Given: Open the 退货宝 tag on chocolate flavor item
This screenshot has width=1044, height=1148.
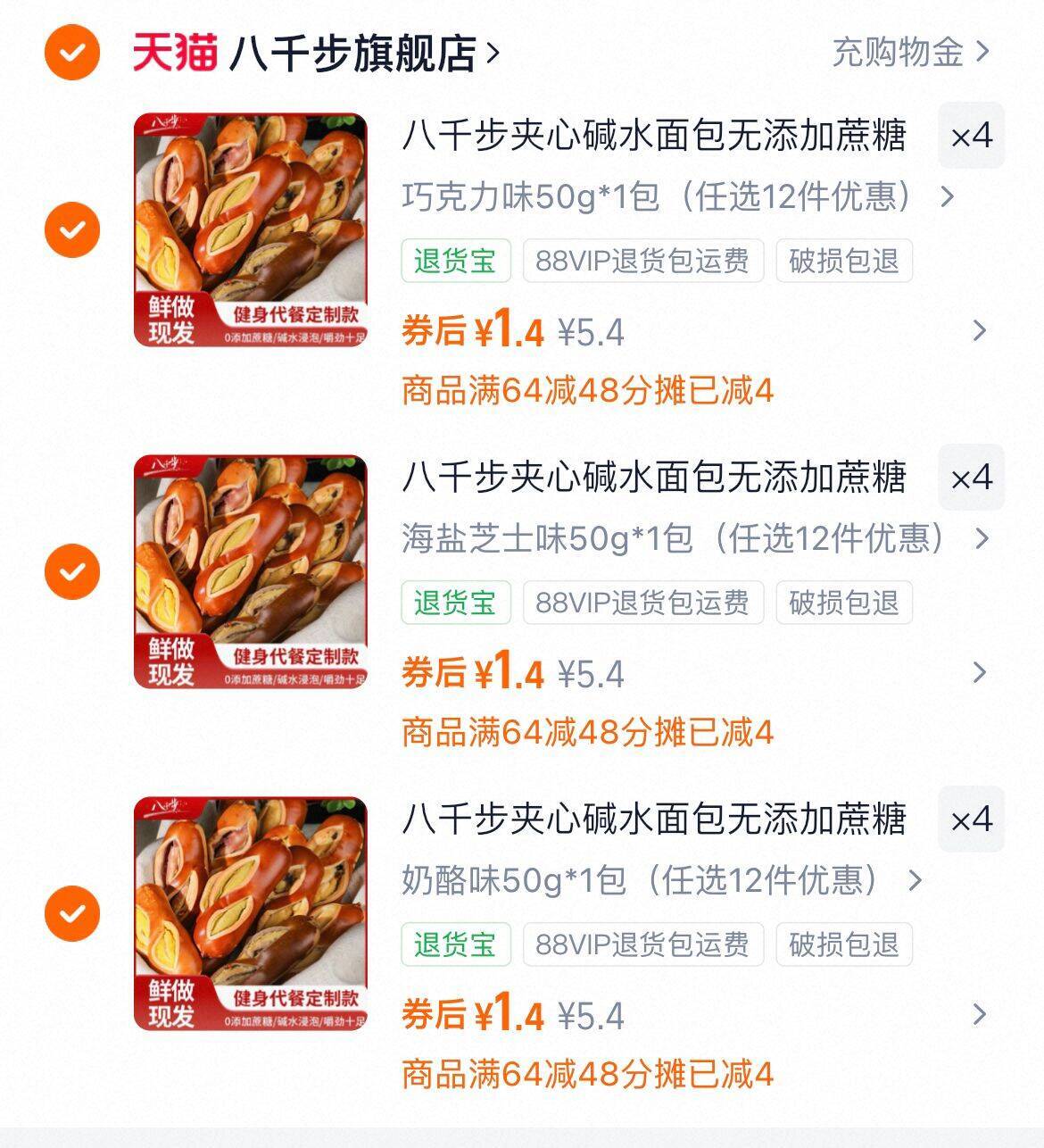Looking at the screenshot, I should point(457,258).
